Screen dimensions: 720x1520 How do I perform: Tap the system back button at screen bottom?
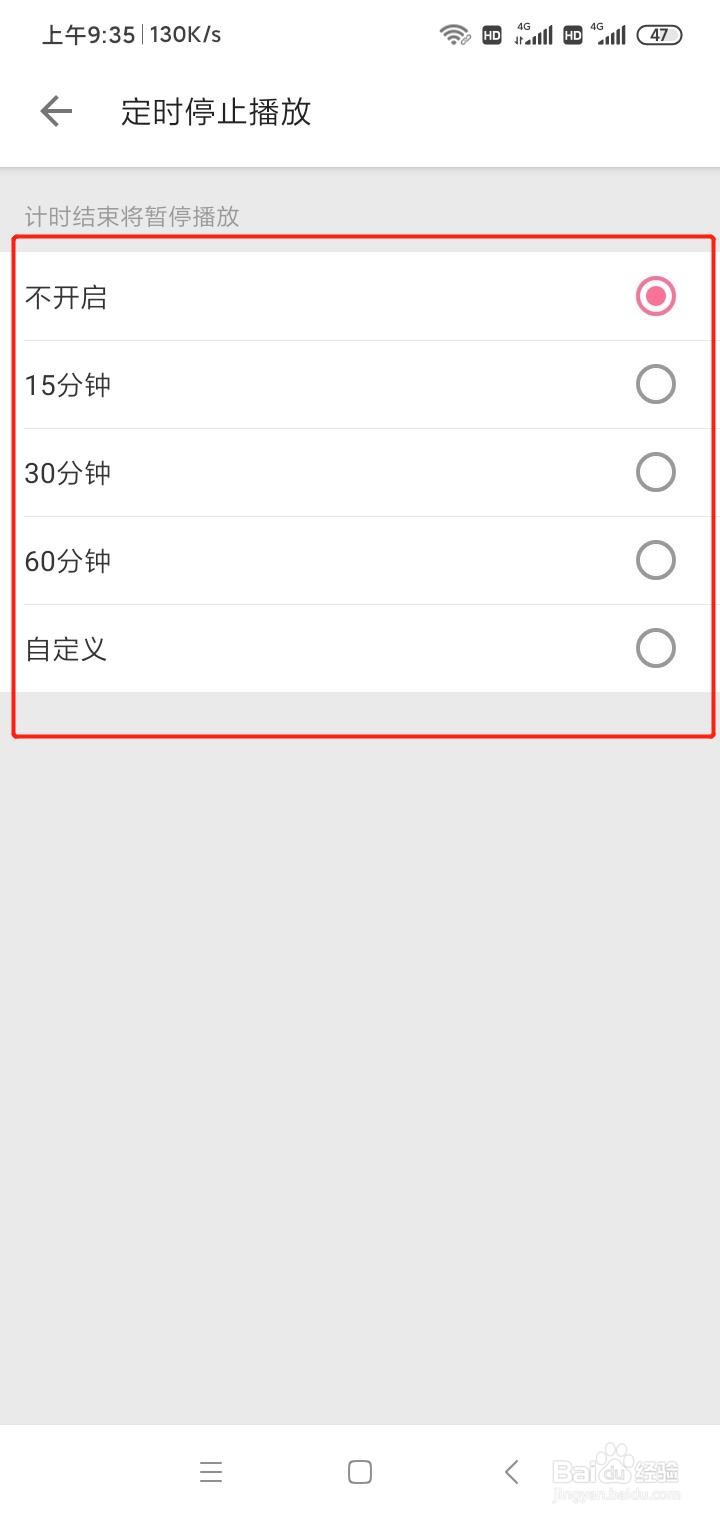click(x=511, y=1471)
